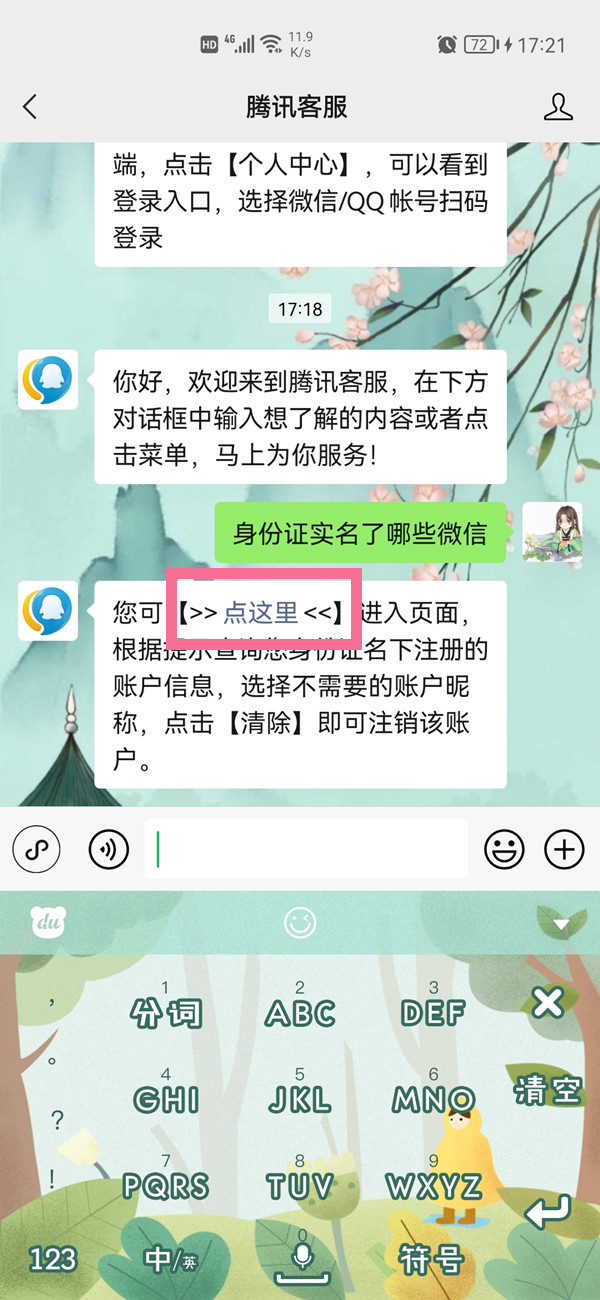The image size is (600, 1300).
Task: Toggle the 中/英 language key
Action: 170,1258
